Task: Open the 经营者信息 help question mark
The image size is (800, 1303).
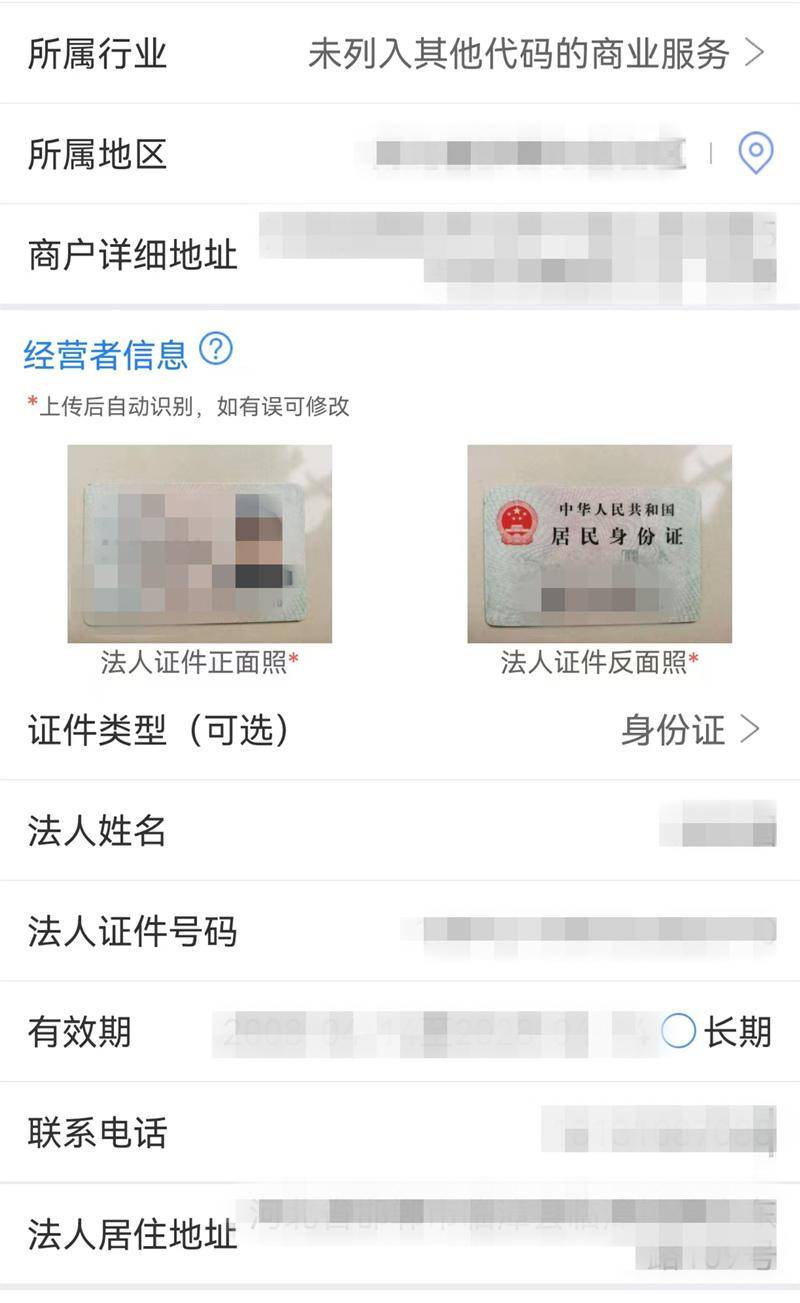Action: (x=216, y=349)
